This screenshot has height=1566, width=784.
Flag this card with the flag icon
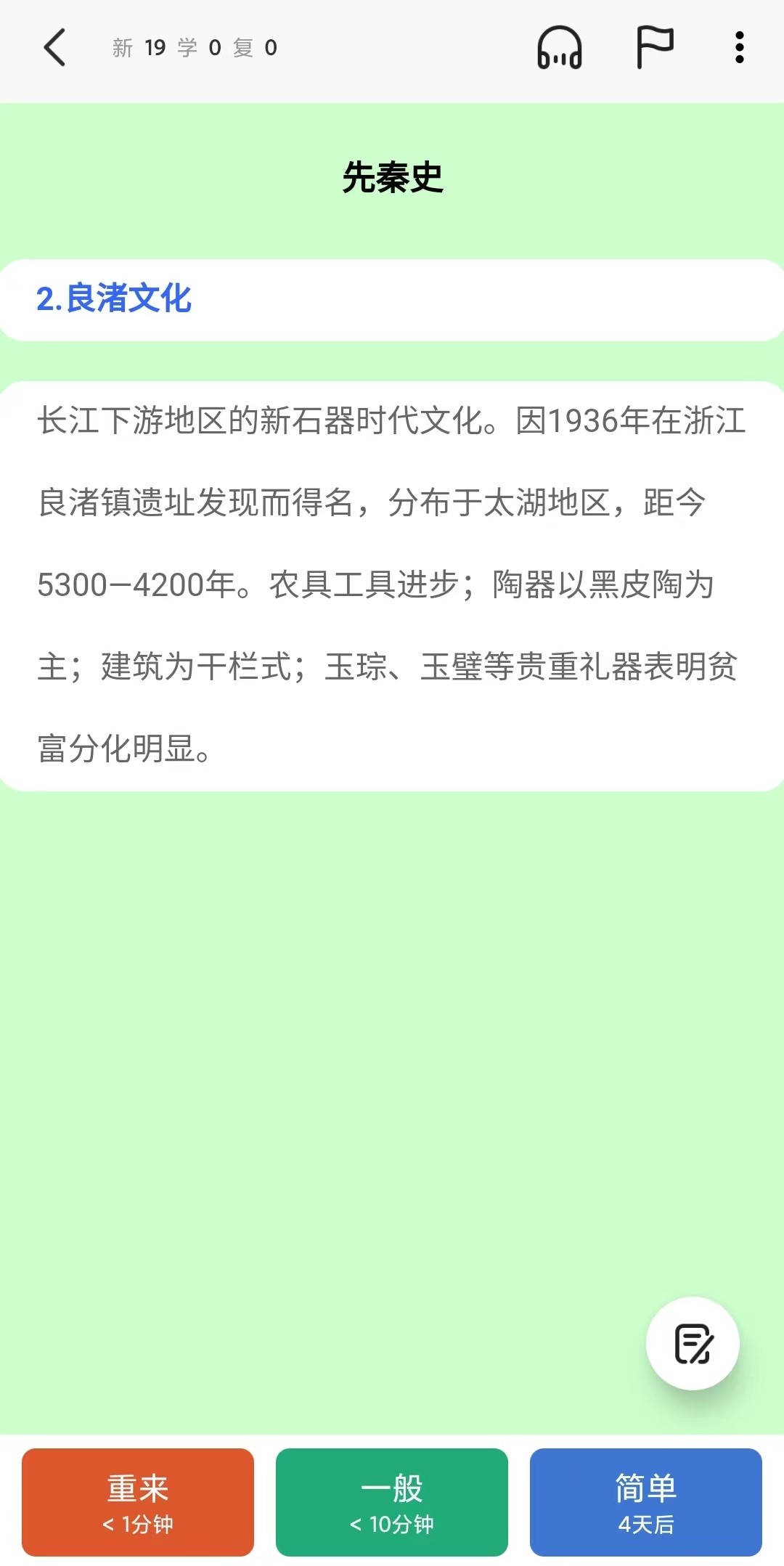click(x=654, y=47)
